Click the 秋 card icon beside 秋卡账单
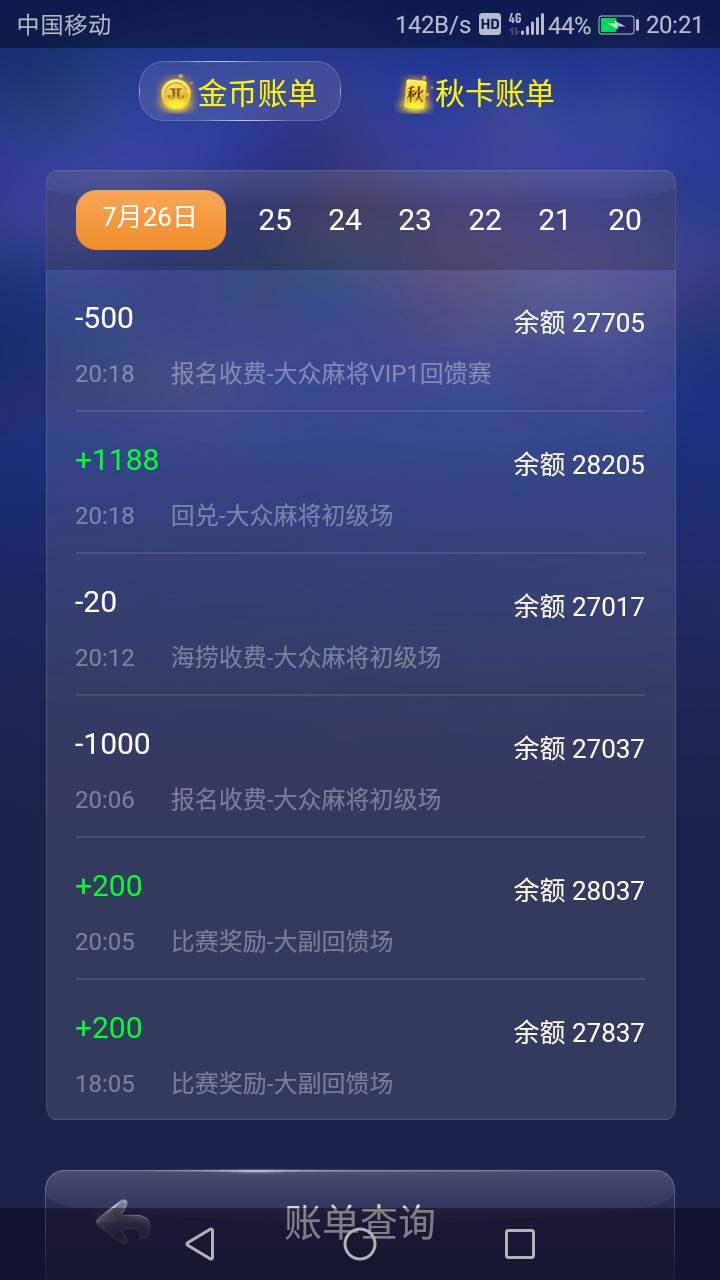This screenshot has width=720, height=1280. [x=418, y=91]
